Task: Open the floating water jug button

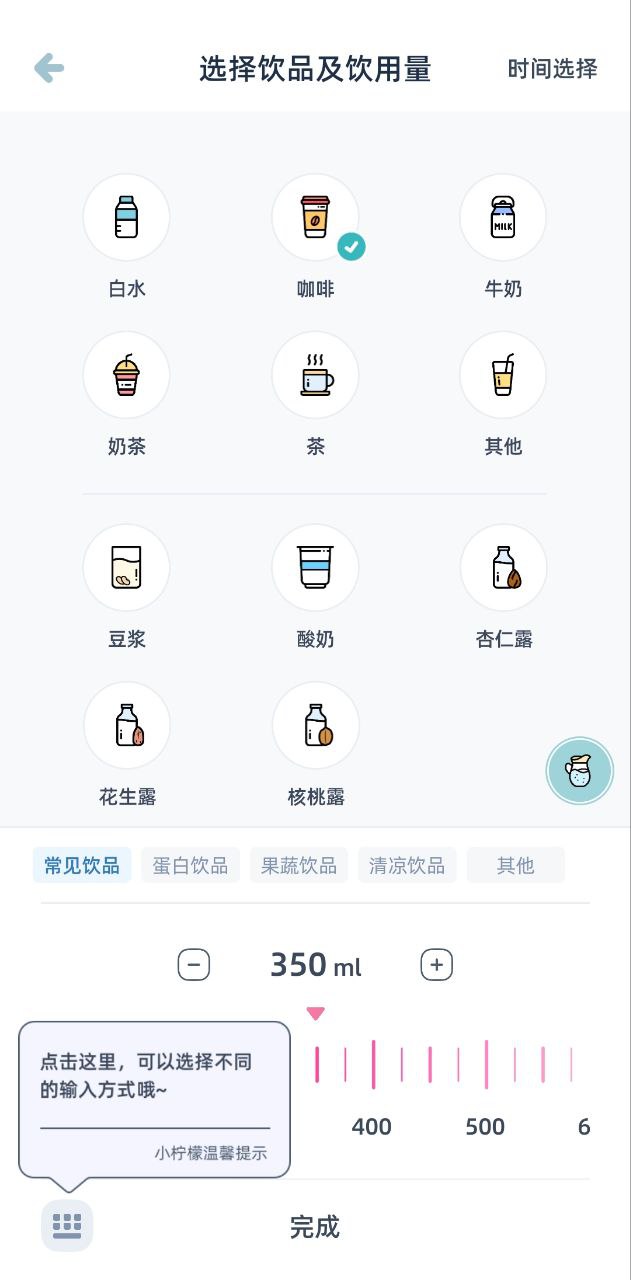Action: click(580, 771)
